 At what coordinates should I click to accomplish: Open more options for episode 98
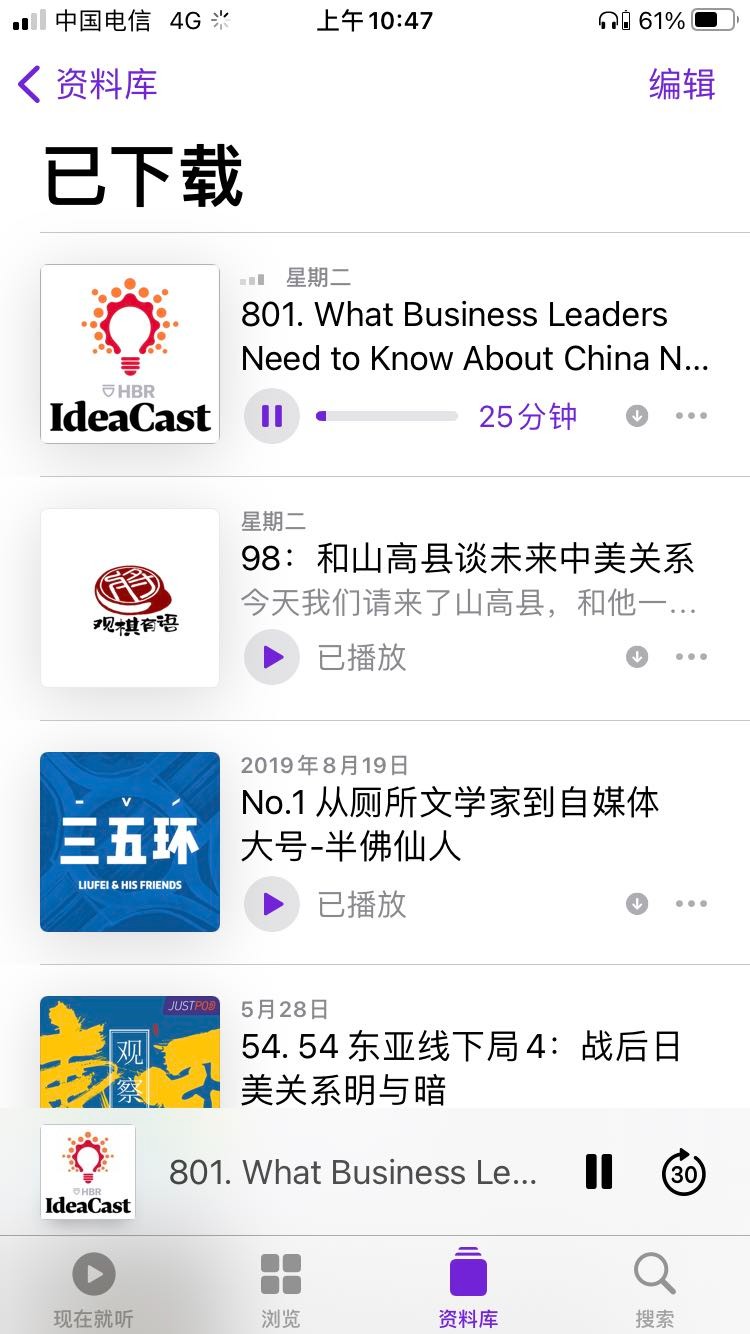click(691, 657)
